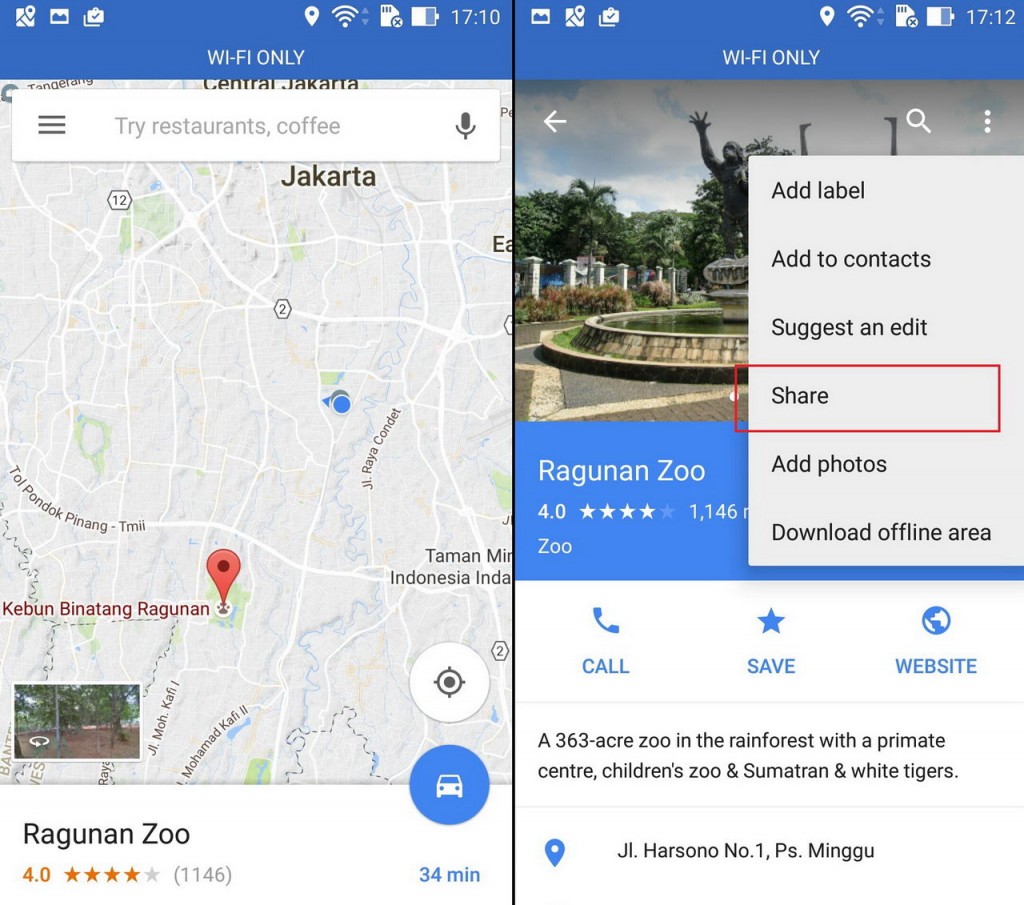Choose Add to contacts
Viewport: 1024px width, 905px height.
[x=851, y=259]
